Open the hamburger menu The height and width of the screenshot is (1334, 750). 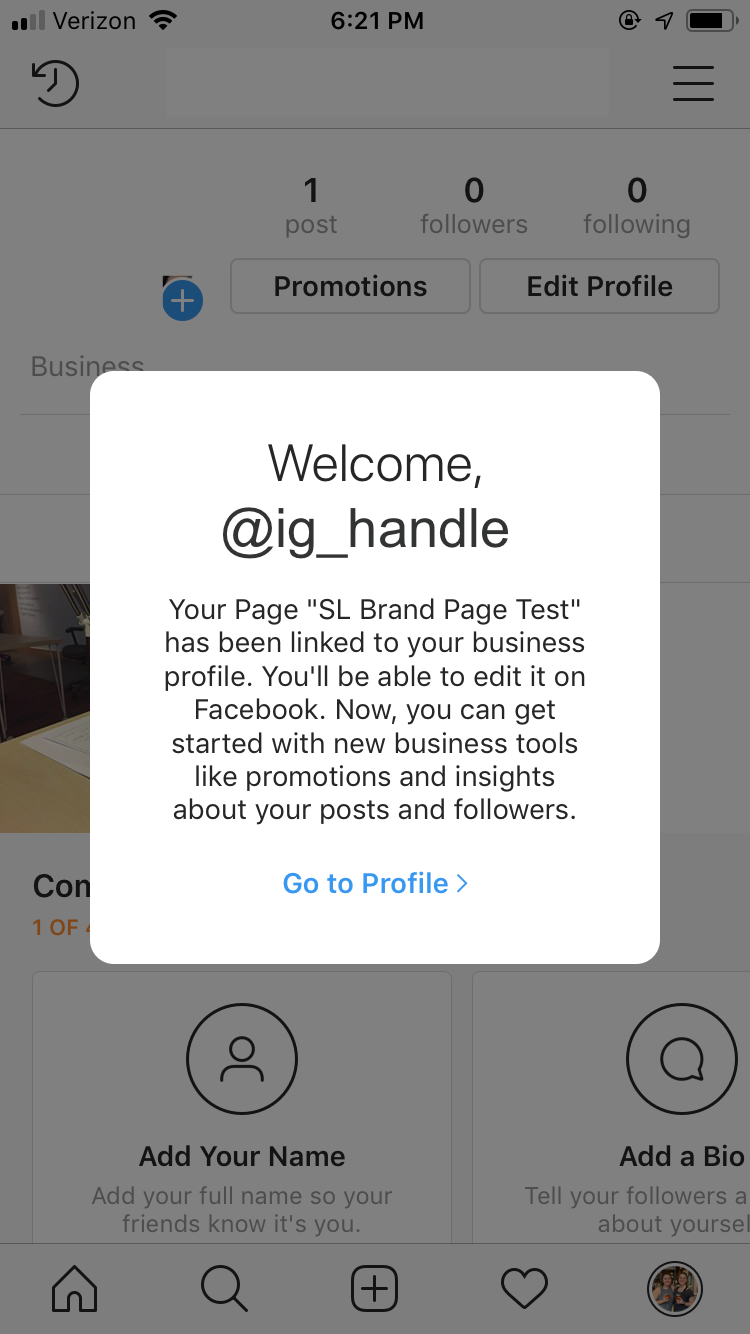pyautogui.click(x=693, y=83)
